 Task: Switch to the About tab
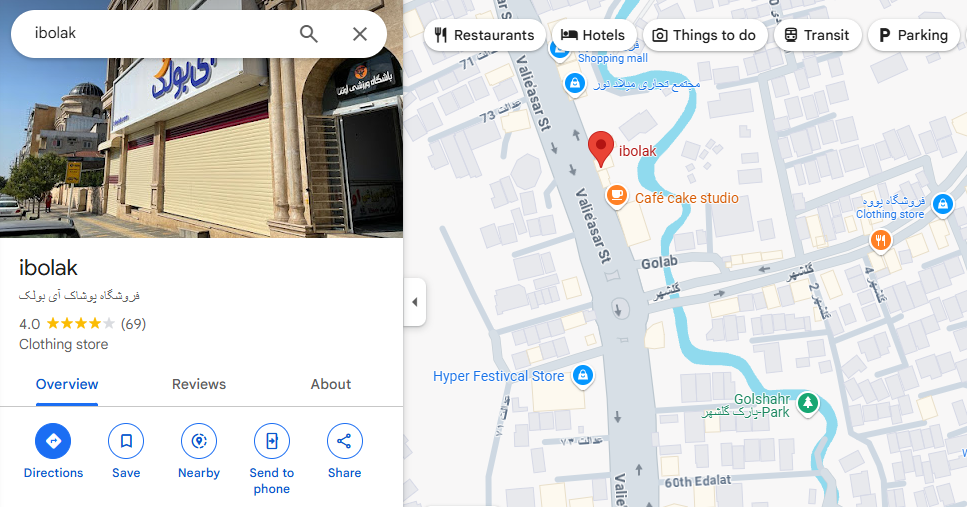click(331, 384)
